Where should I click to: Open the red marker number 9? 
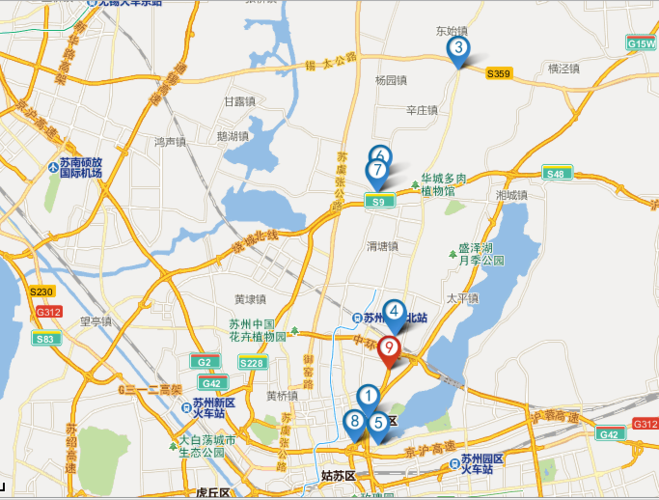tap(389, 350)
